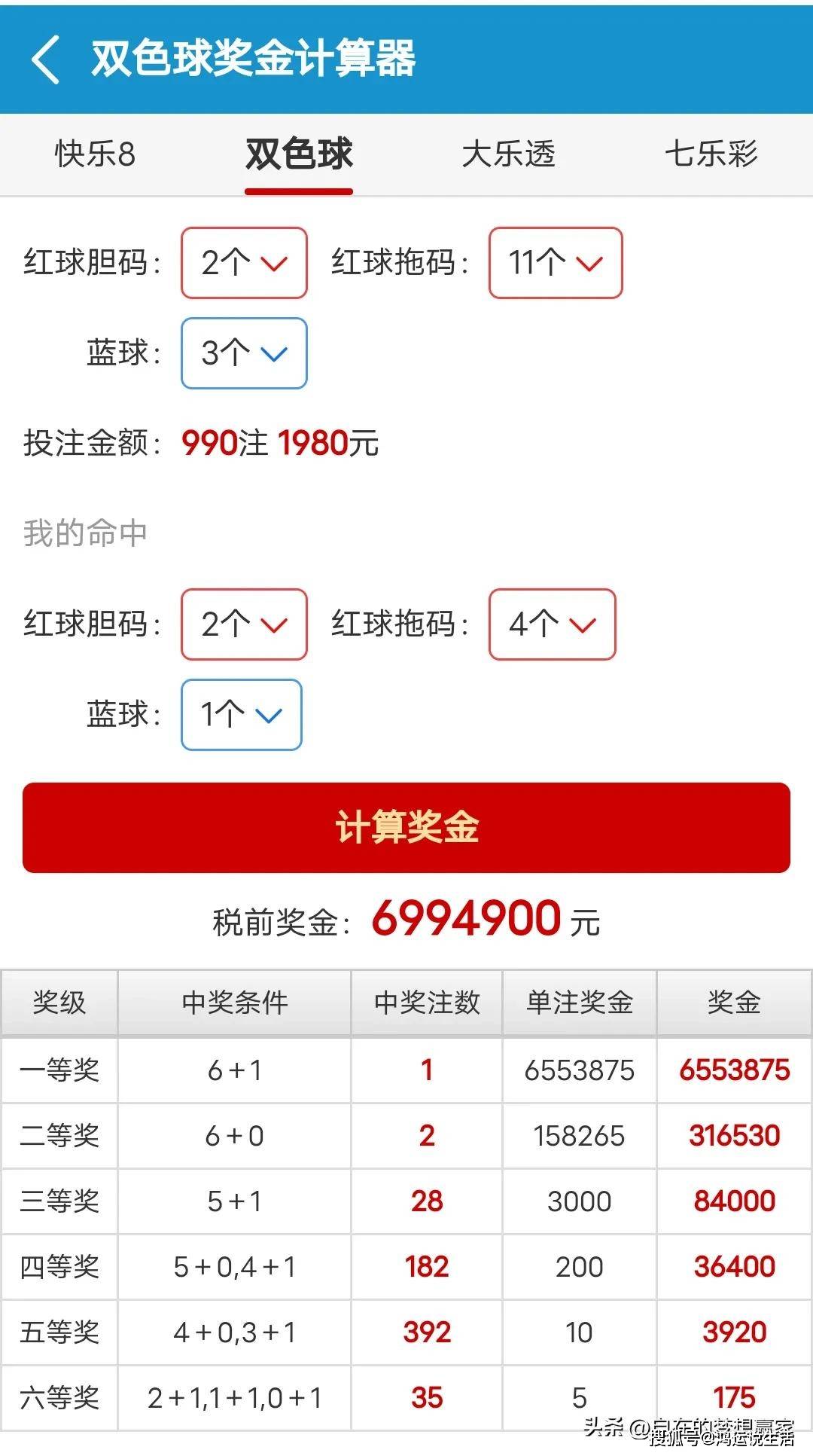Tap the 计算奖金 button
813x1456 pixels.
(x=406, y=827)
